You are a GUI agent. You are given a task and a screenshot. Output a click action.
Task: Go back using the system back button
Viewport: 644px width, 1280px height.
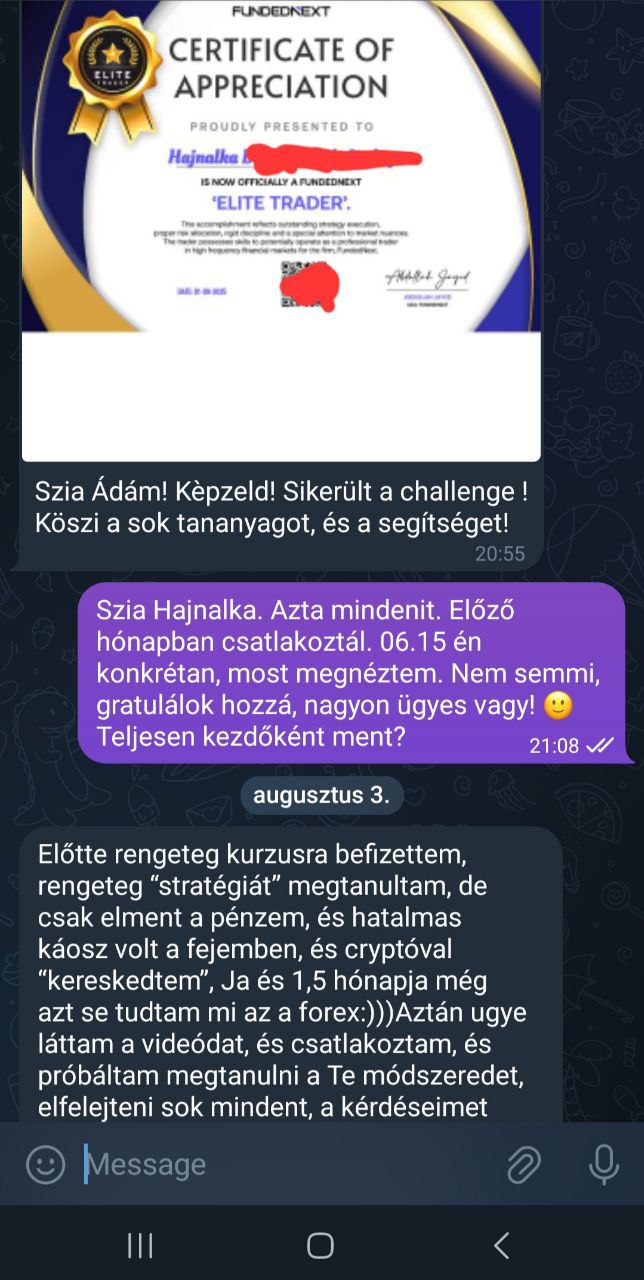click(502, 1245)
